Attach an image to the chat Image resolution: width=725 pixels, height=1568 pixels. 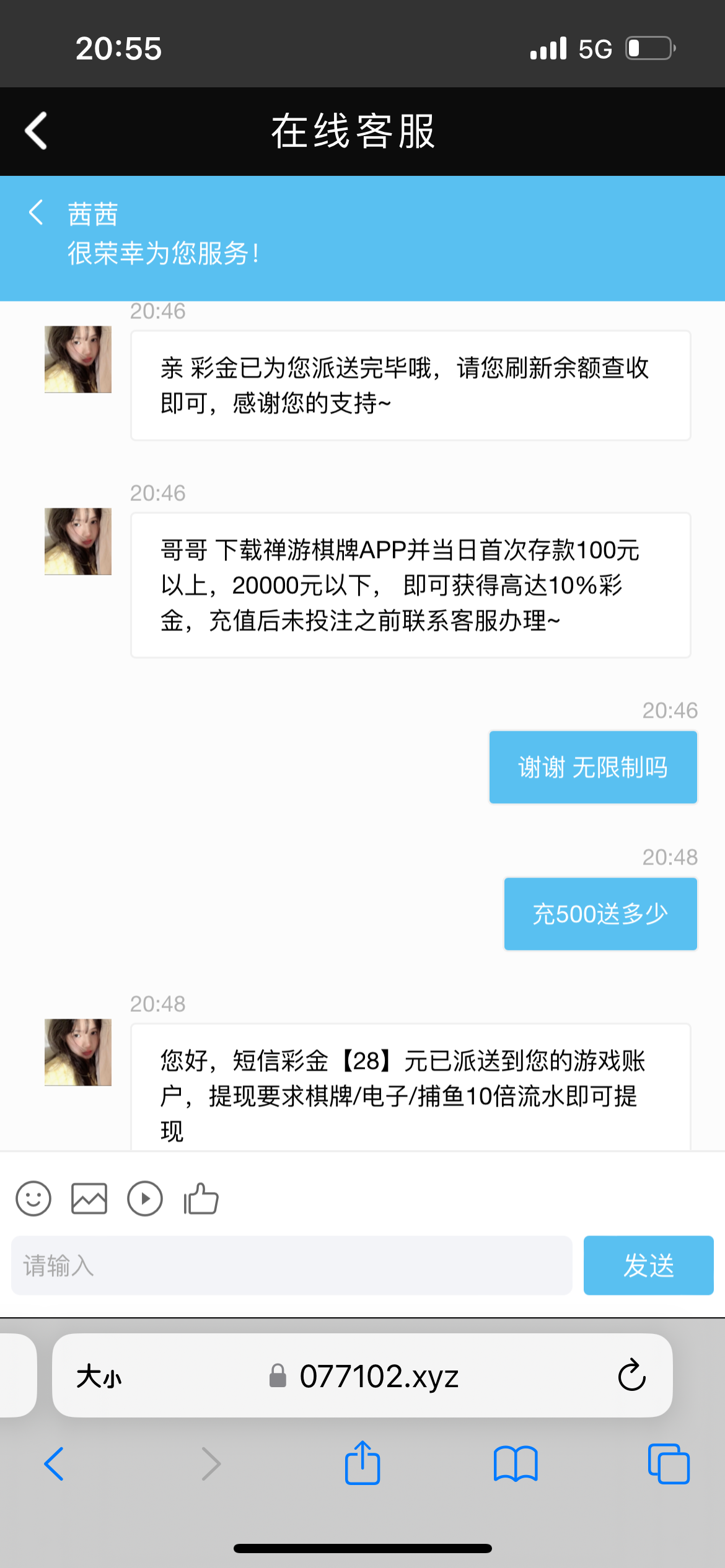[89, 1199]
